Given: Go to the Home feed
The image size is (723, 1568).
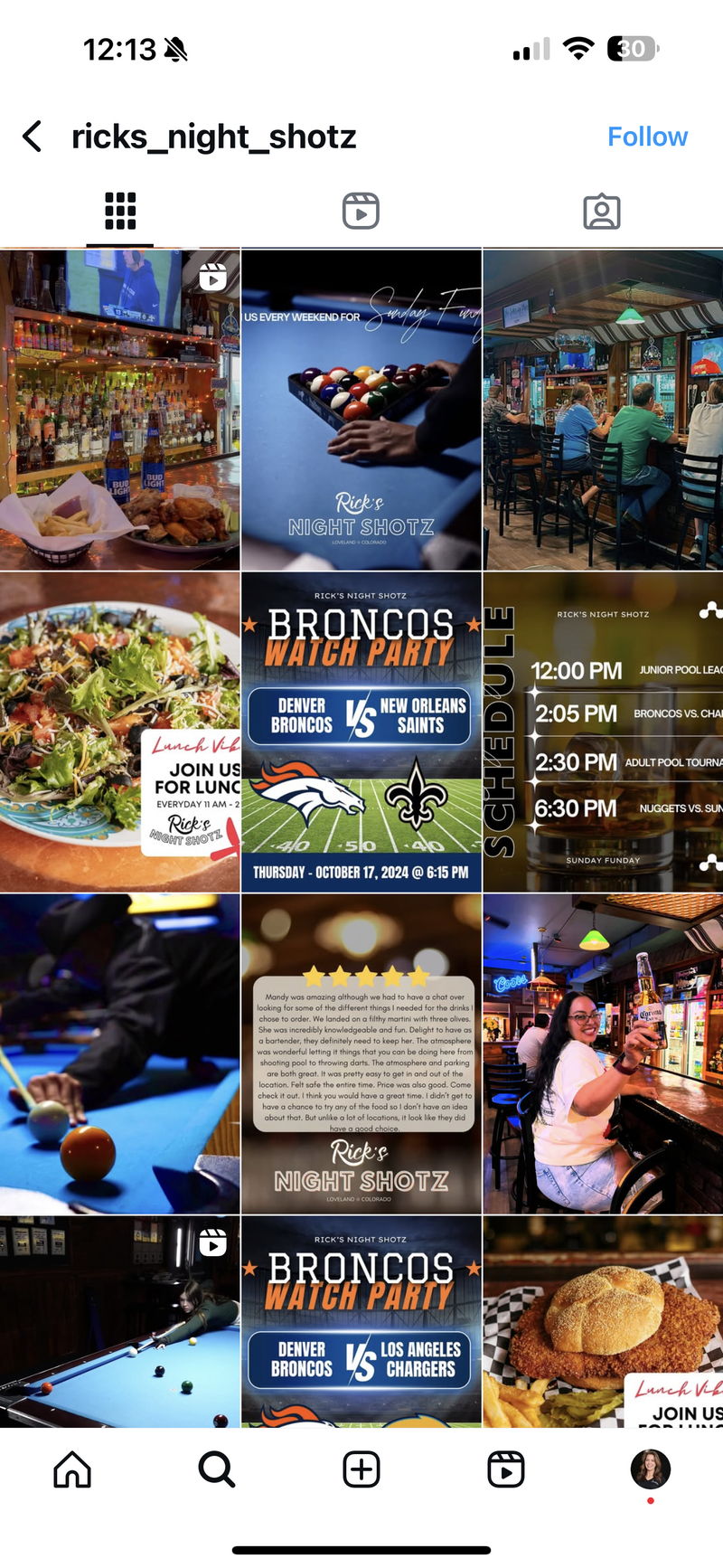Looking at the screenshot, I should coord(72,1469).
